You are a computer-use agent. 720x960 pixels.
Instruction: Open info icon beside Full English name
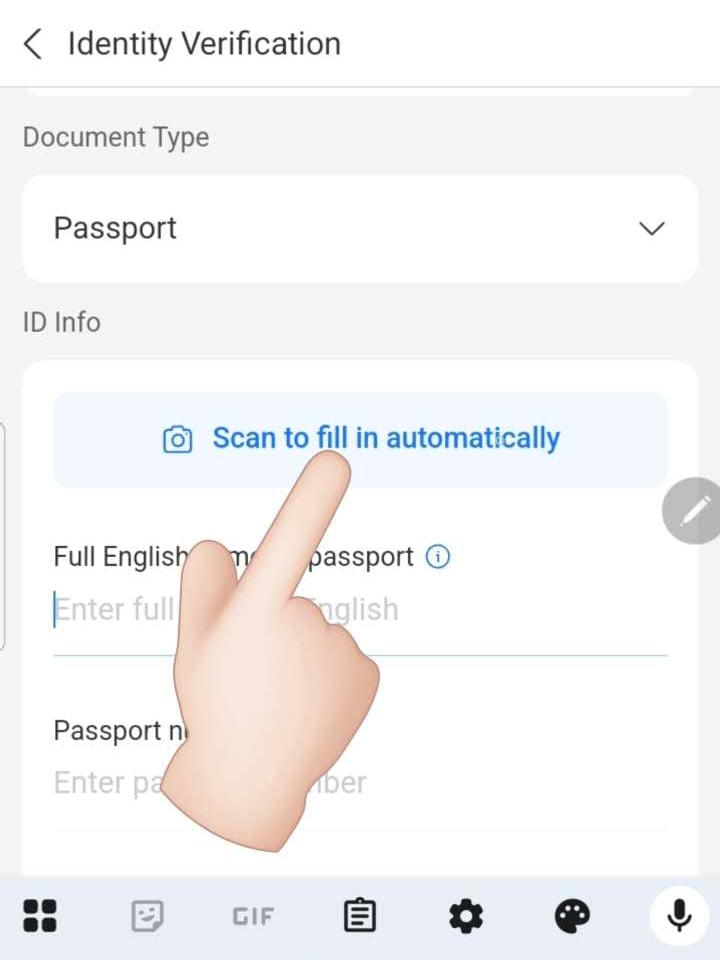click(438, 557)
